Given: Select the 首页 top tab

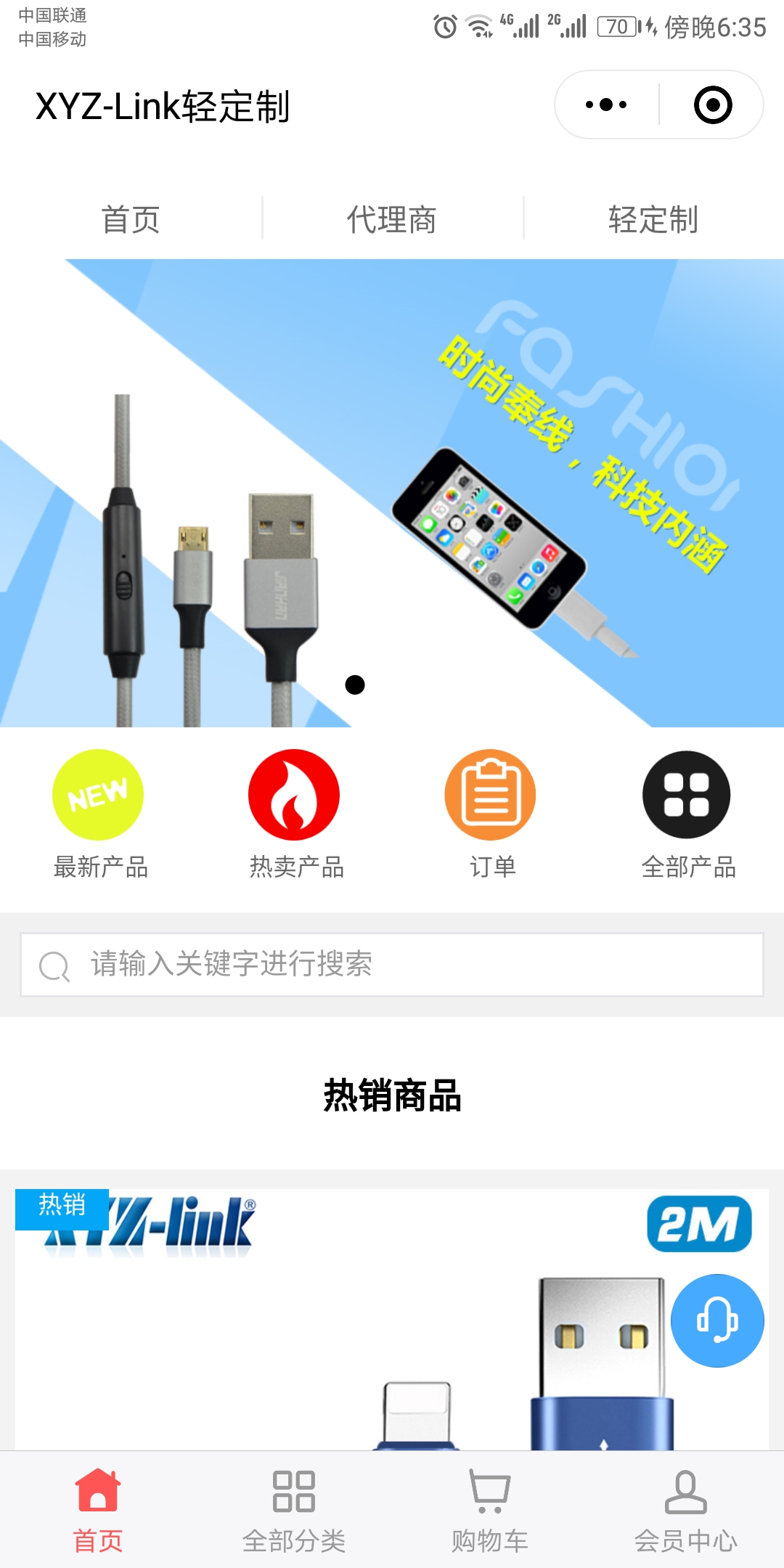Looking at the screenshot, I should pos(131,219).
